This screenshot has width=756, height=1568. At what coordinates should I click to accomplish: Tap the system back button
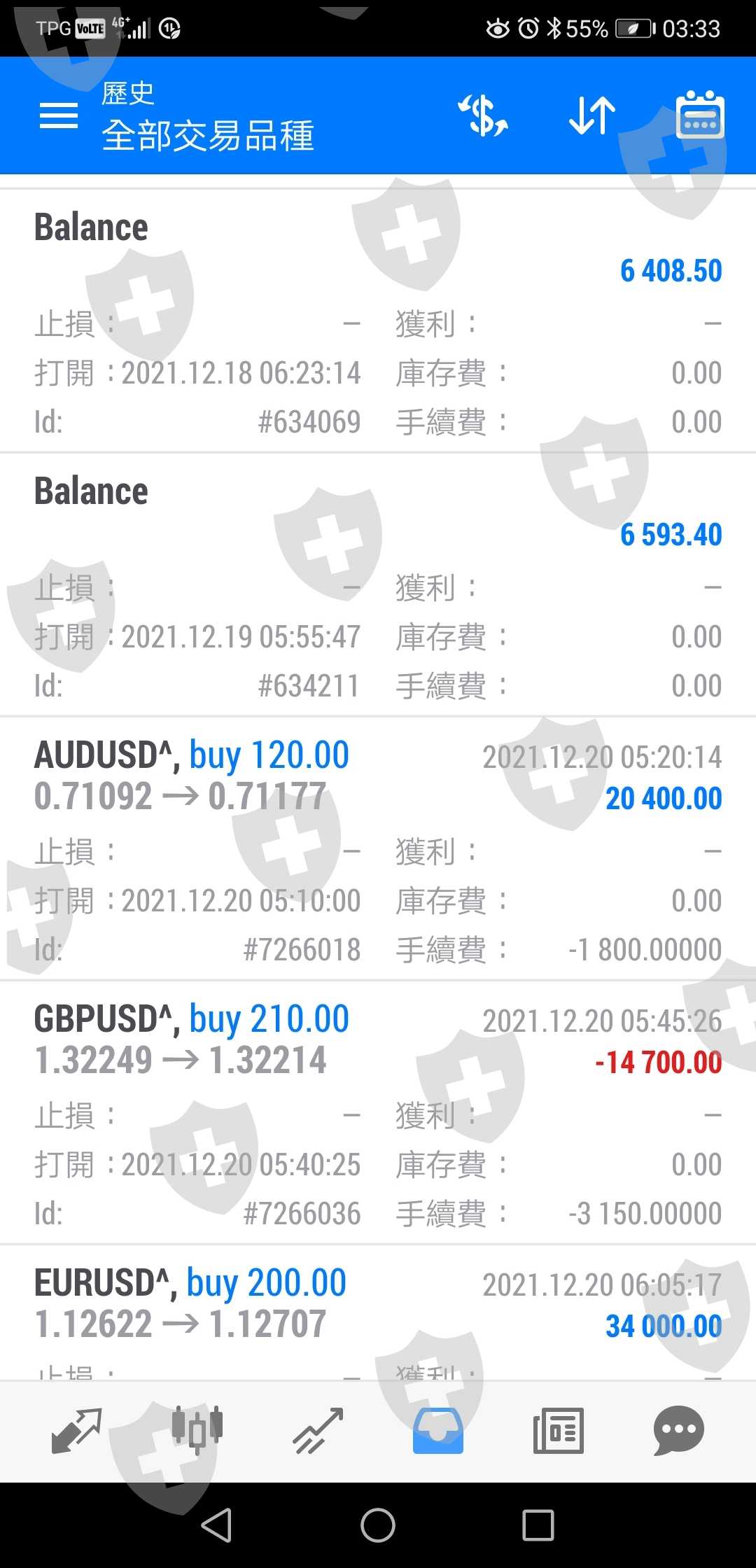216,1525
